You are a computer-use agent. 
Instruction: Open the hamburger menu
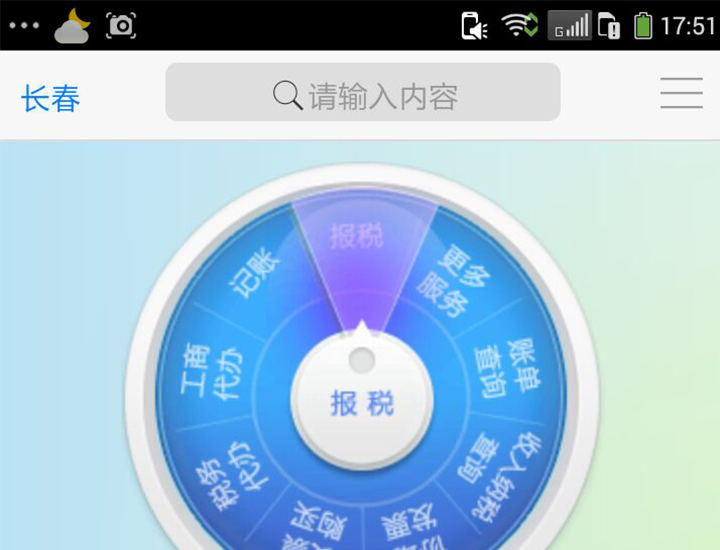pyautogui.click(x=681, y=94)
